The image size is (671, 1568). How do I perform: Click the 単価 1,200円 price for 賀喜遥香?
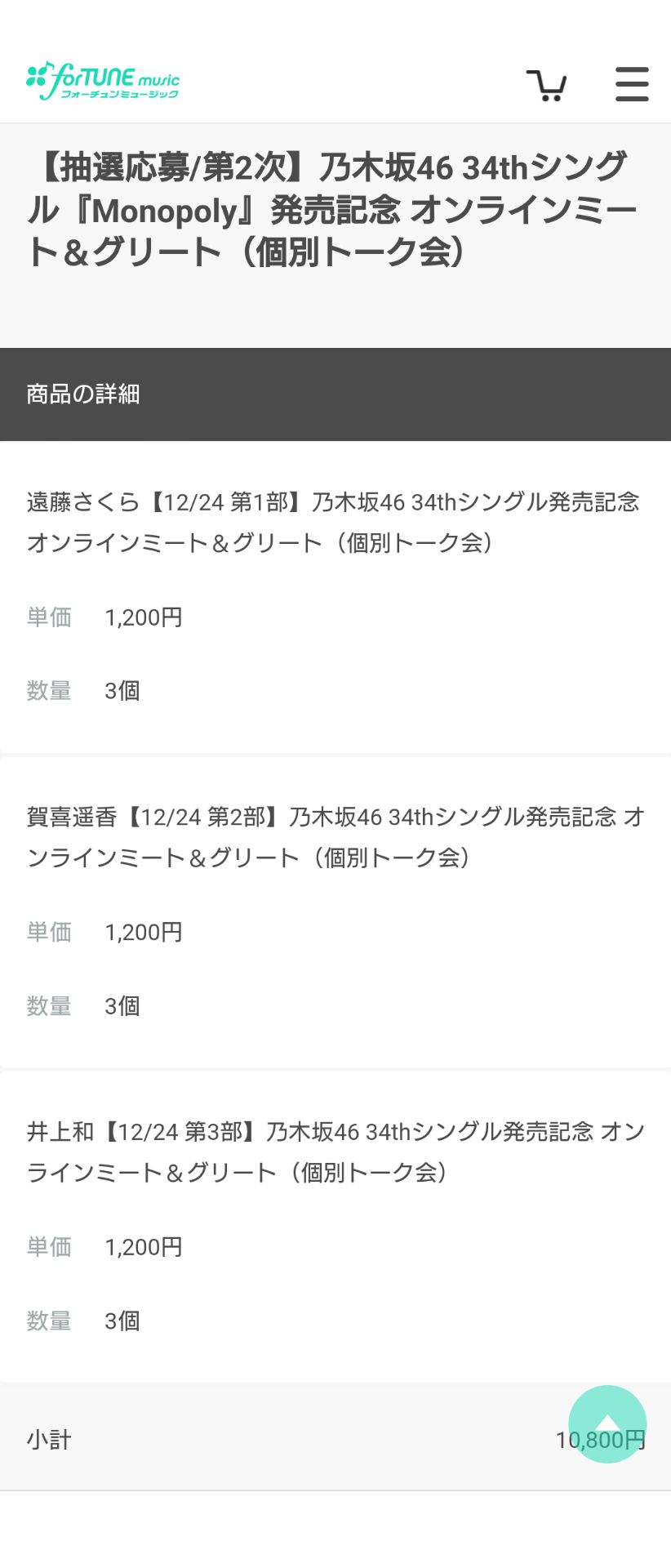coord(144,931)
